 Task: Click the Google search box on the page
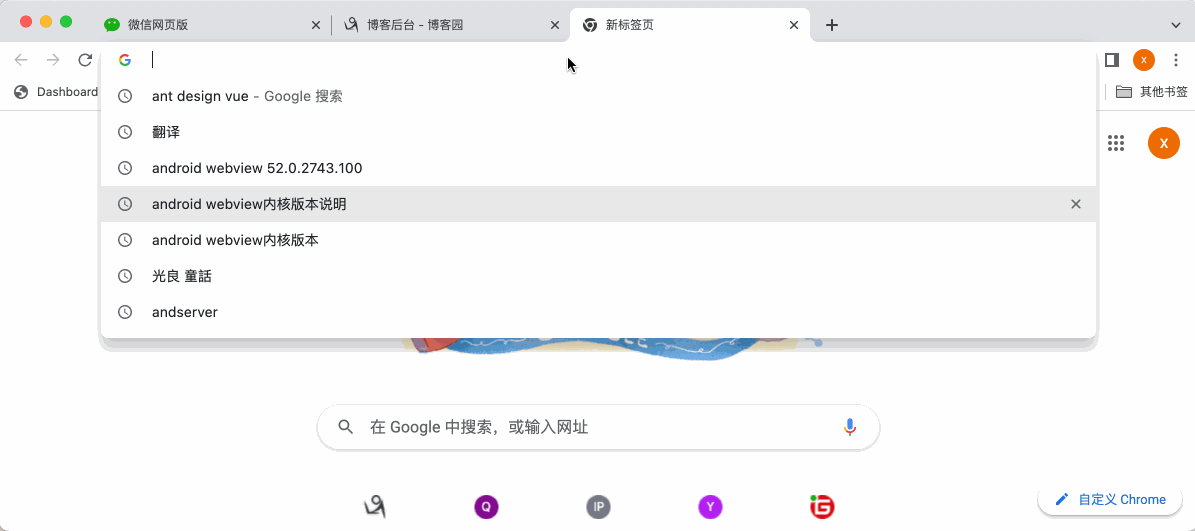click(590, 427)
